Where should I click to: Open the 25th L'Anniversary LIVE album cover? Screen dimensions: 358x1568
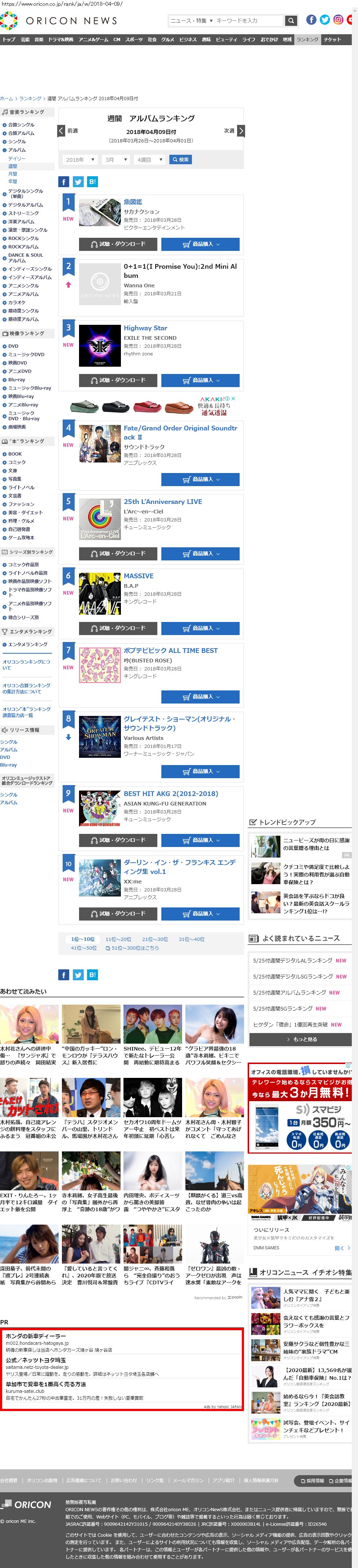point(100,519)
